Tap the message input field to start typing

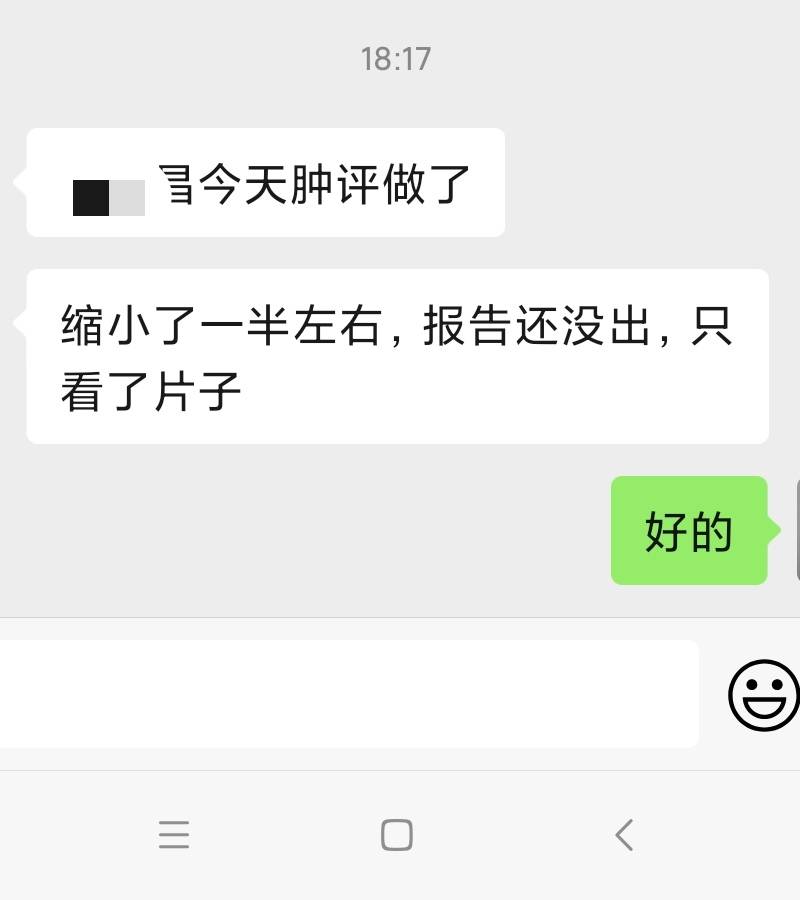click(x=350, y=694)
